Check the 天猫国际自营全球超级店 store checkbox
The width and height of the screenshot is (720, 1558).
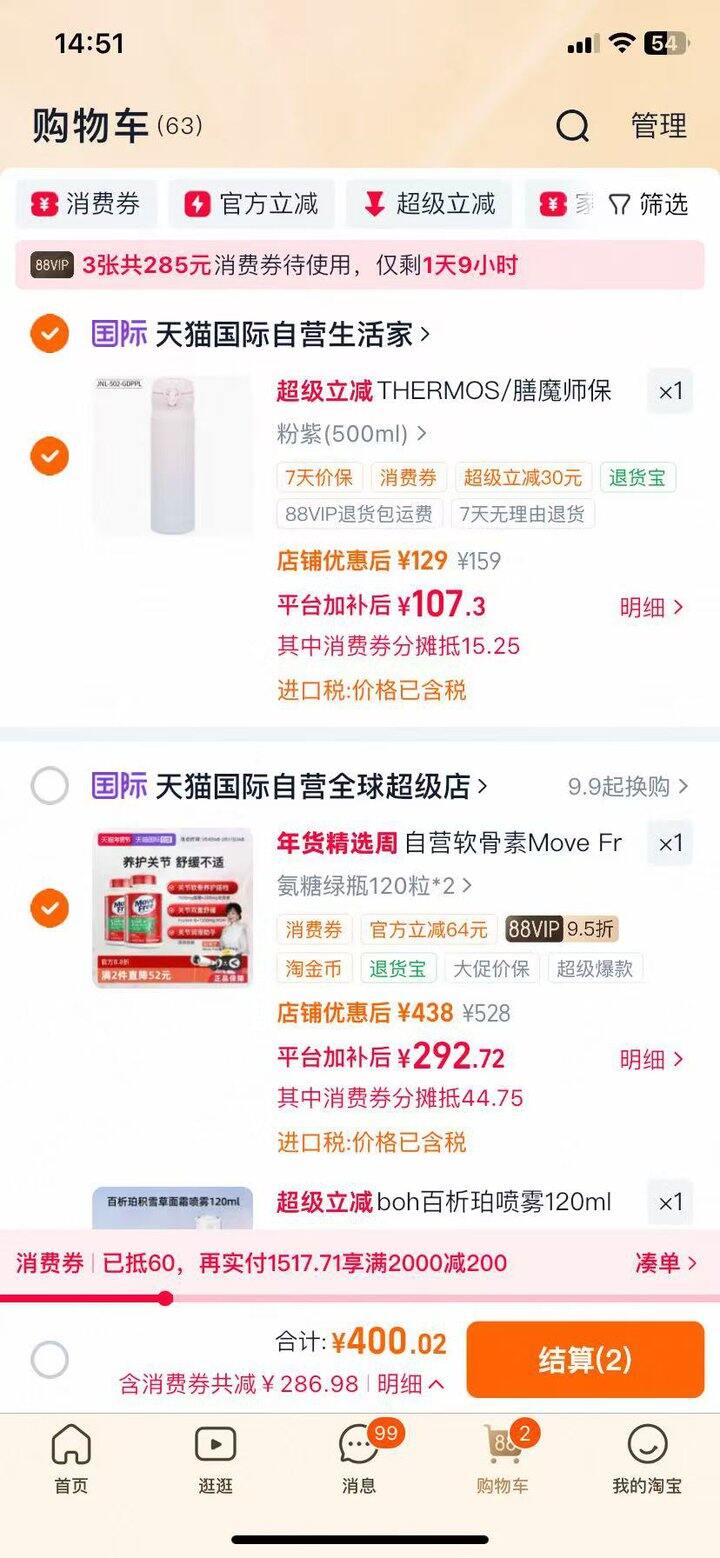(49, 786)
